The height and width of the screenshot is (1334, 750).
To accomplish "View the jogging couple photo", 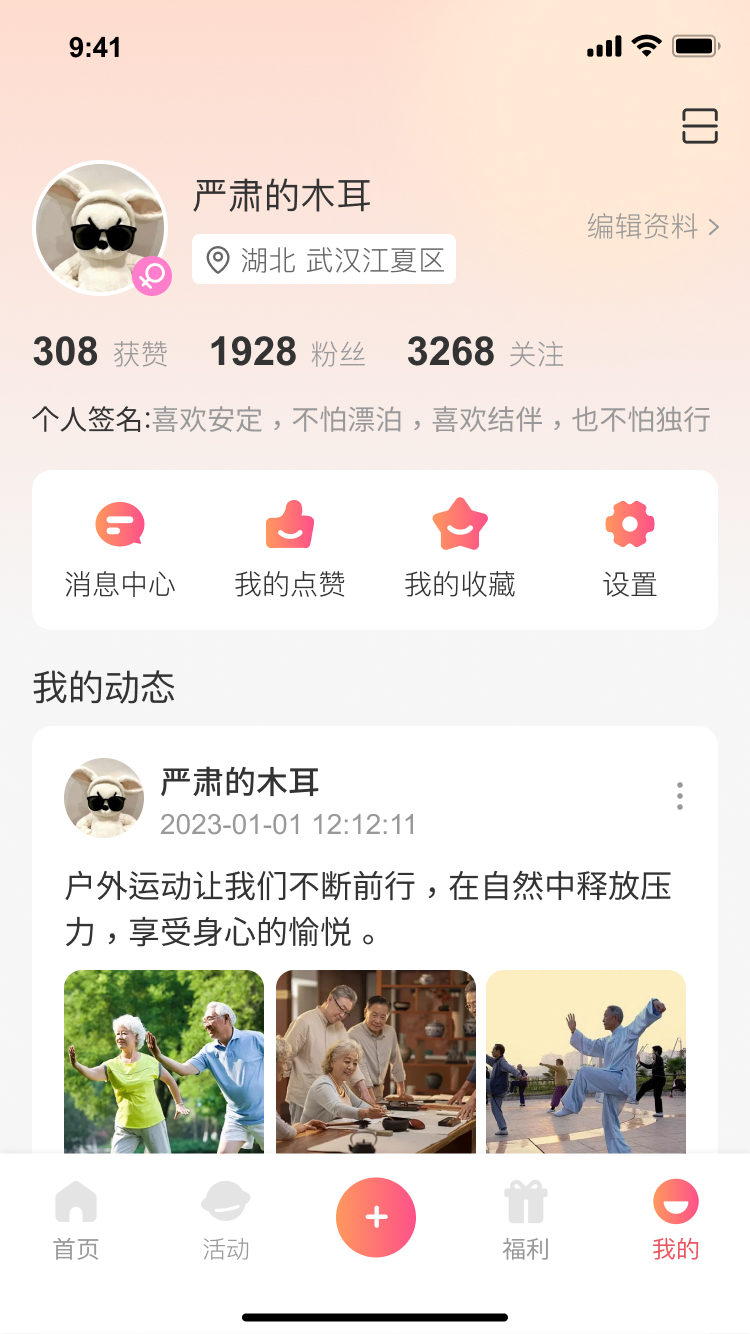I will pyautogui.click(x=164, y=1060).
